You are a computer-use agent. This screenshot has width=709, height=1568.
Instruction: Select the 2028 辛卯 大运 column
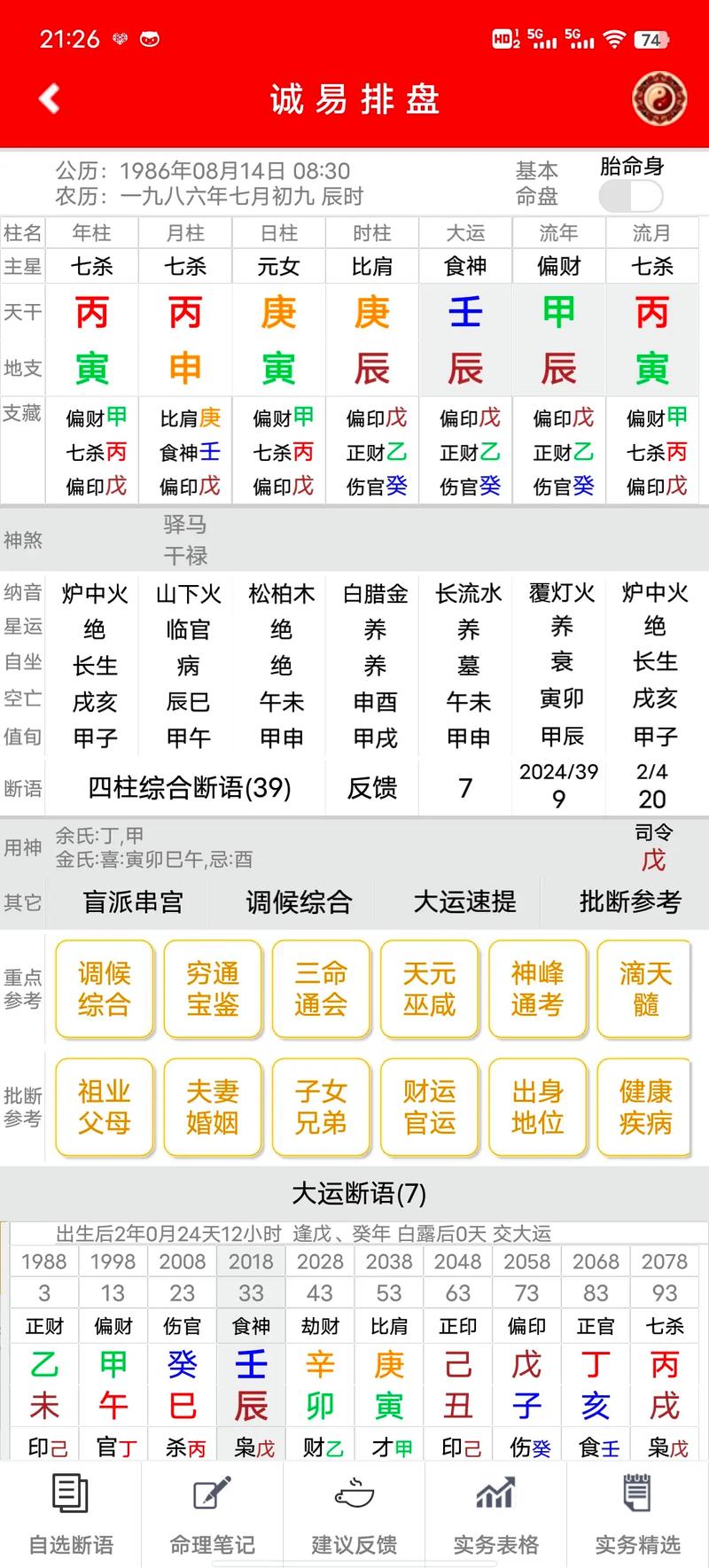click(x=320, y=1353)
